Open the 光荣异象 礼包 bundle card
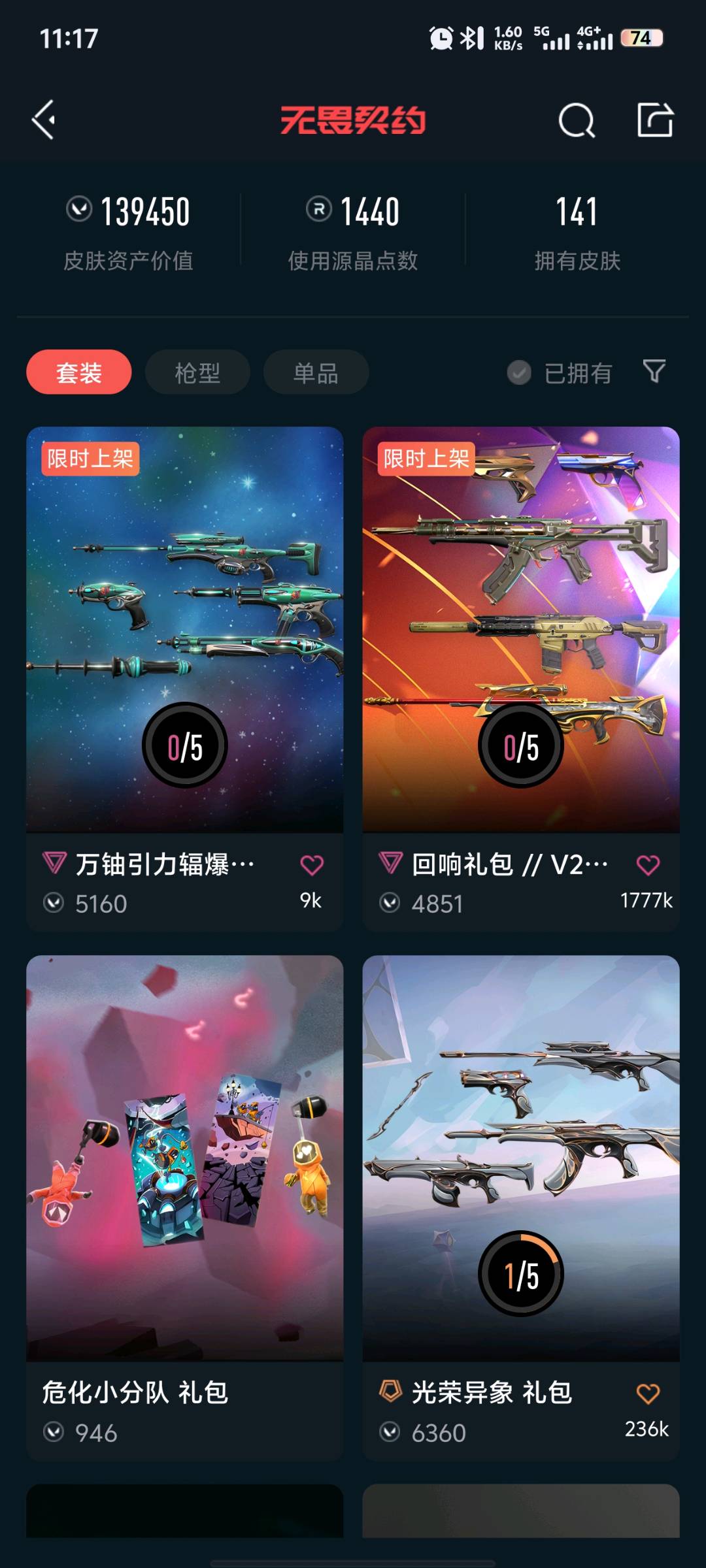 point(521,1208)
